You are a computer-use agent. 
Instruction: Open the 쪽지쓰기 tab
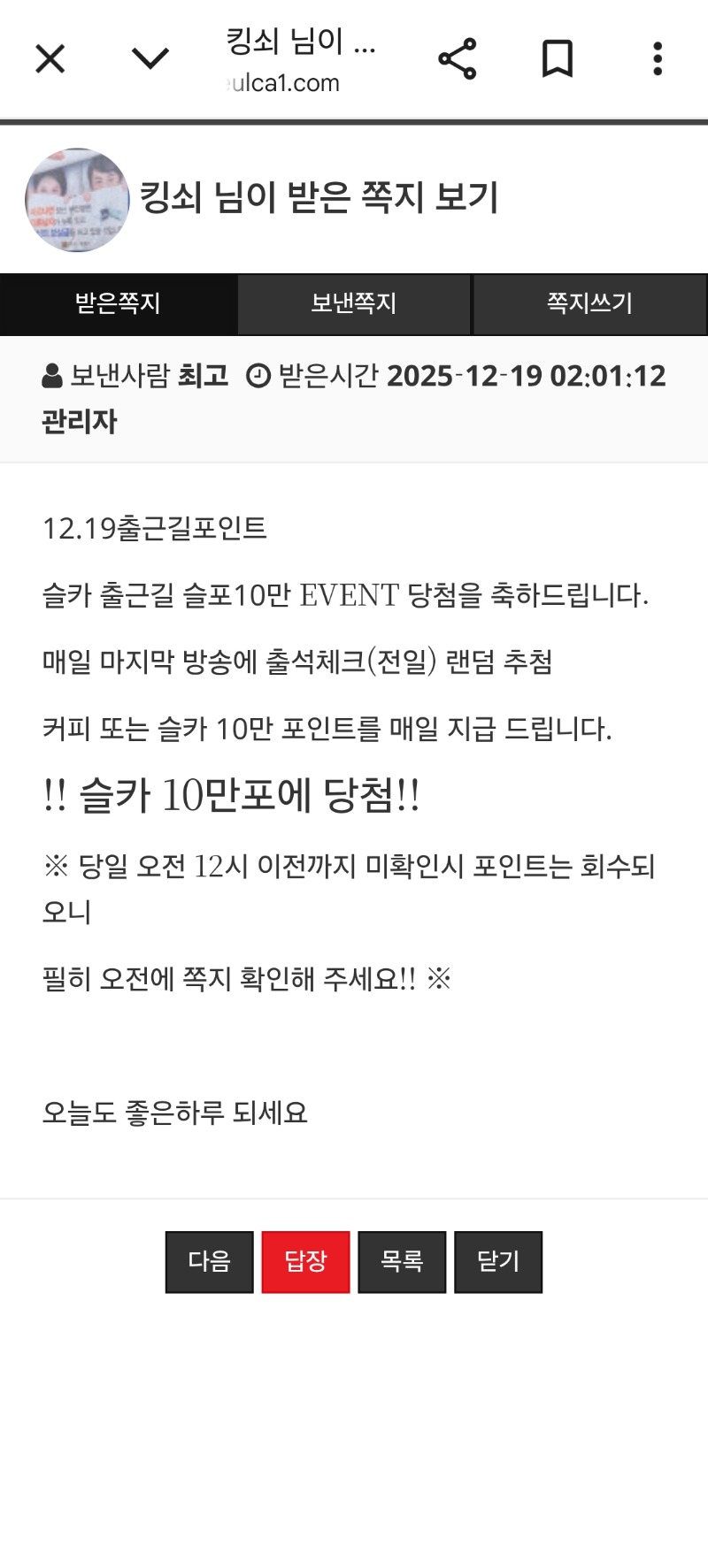point(590,303)
